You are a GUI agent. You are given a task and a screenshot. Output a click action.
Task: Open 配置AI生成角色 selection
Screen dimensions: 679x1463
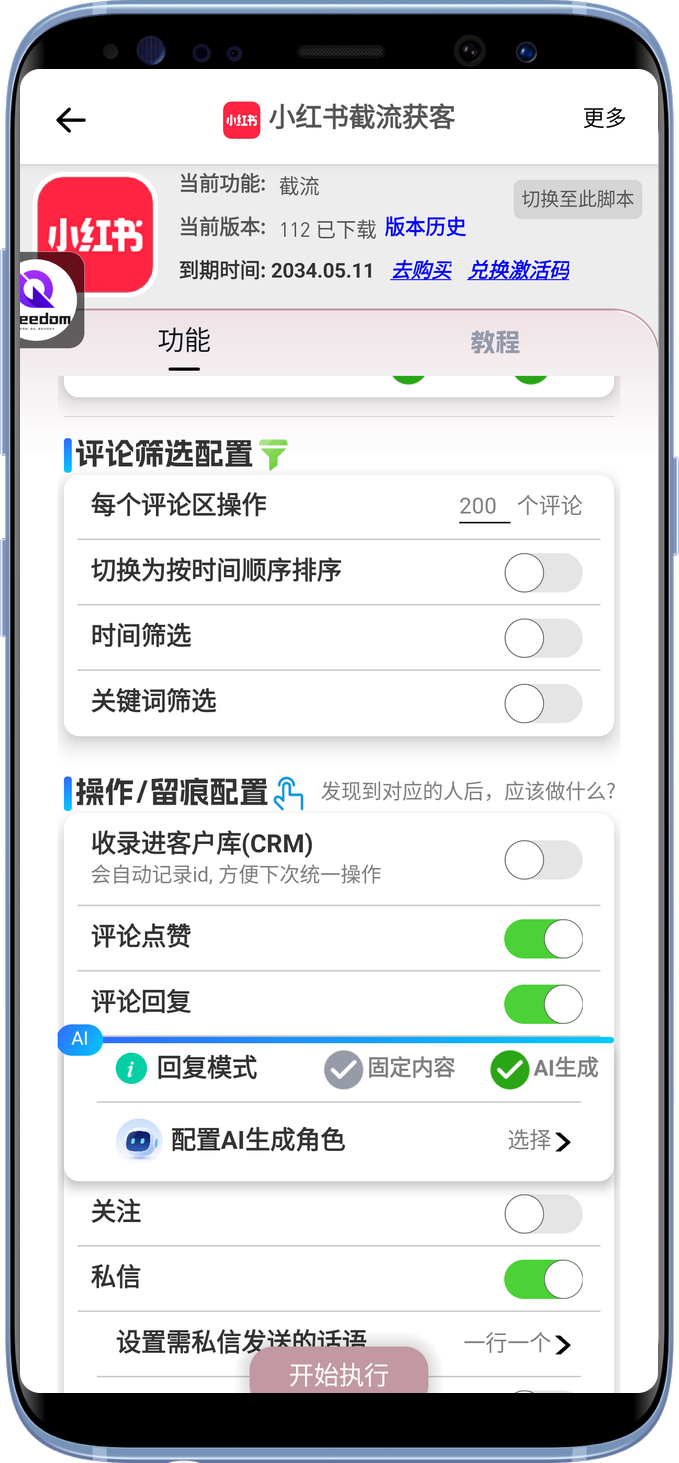pos(540,1141)
